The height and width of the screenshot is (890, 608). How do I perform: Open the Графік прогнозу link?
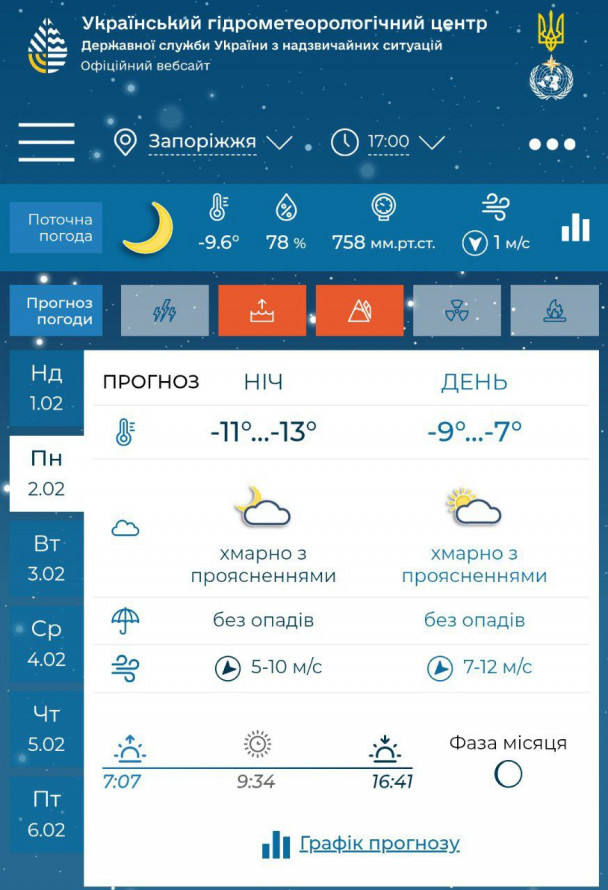pyautogui.click(x=379, y=844)
